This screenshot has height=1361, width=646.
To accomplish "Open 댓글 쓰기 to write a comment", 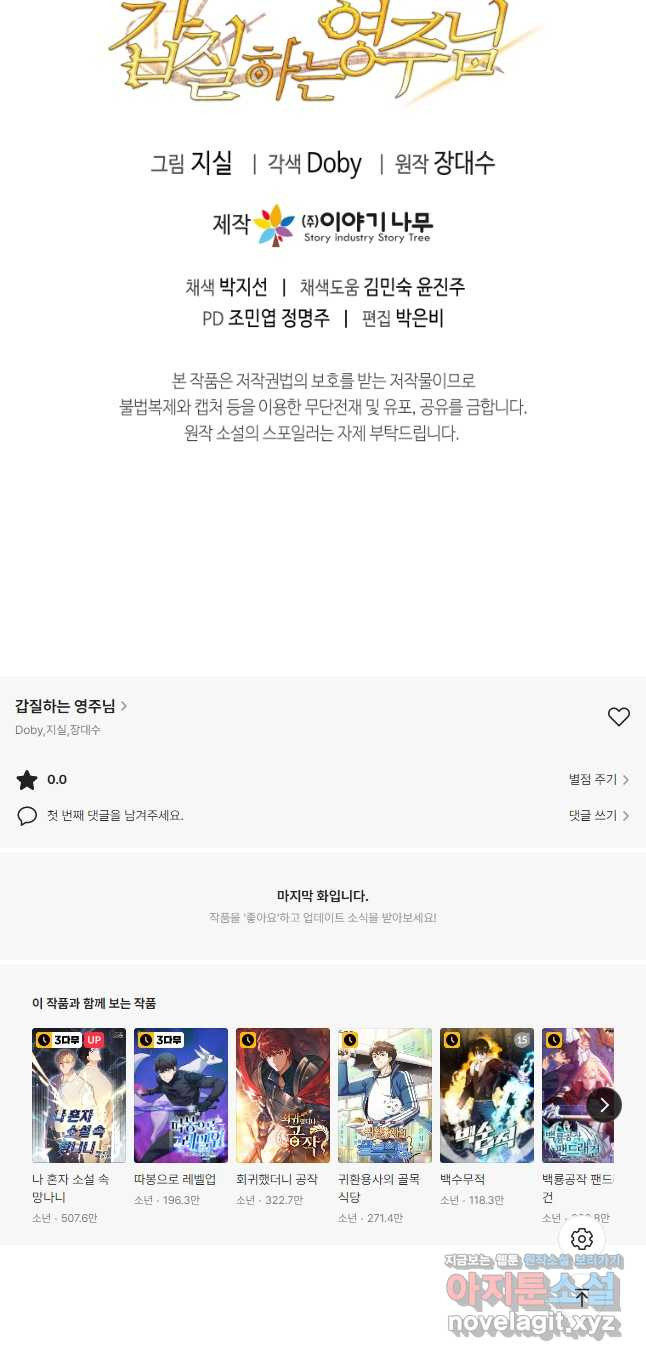I will (x=598, y=816).
